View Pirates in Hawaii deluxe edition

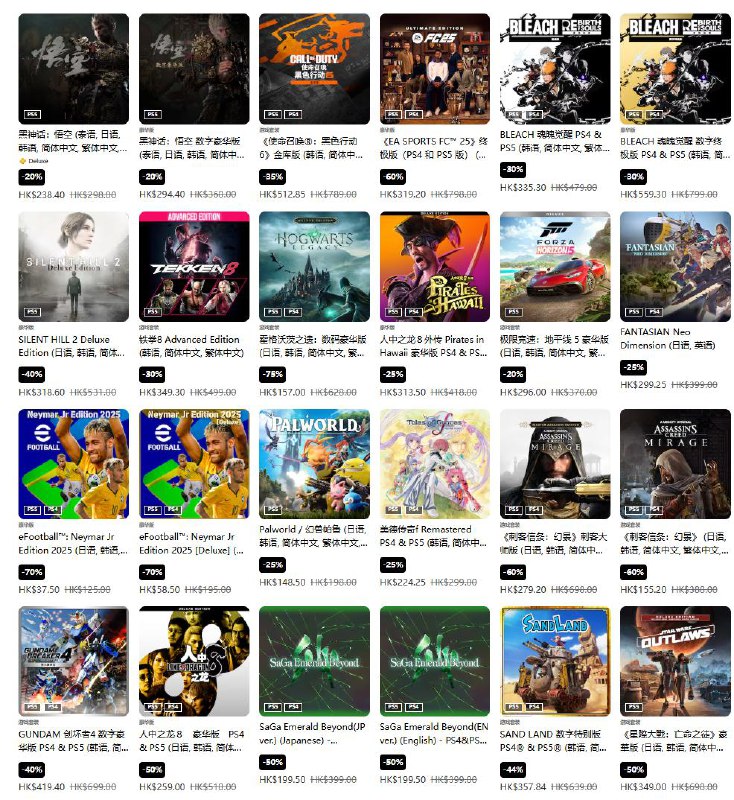coord(434,266)
